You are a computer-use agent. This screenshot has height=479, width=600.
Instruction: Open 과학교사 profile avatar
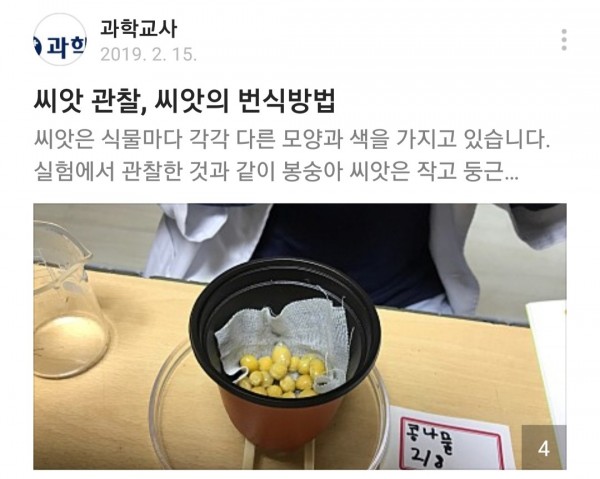pos(60,40)
